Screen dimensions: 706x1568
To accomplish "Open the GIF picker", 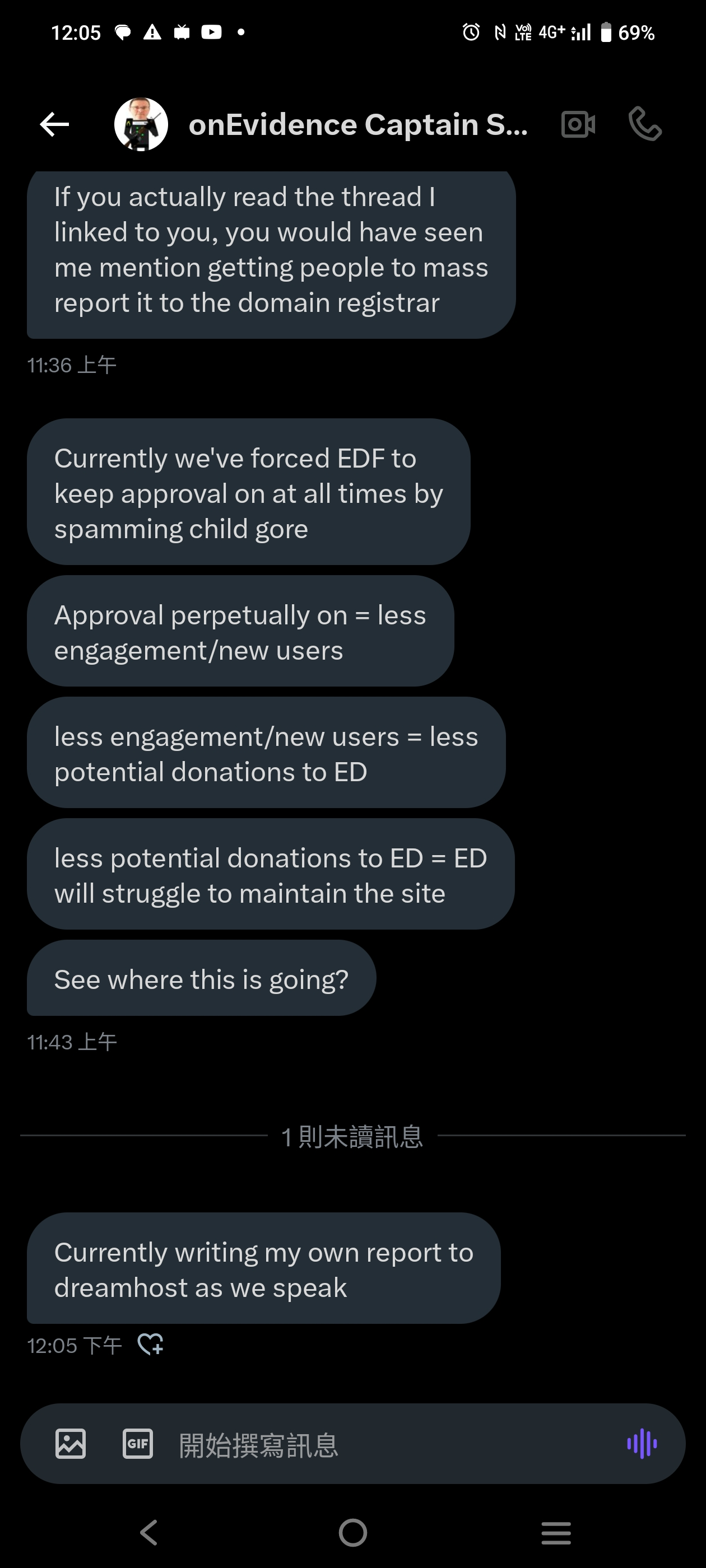I will [138, 1443].
